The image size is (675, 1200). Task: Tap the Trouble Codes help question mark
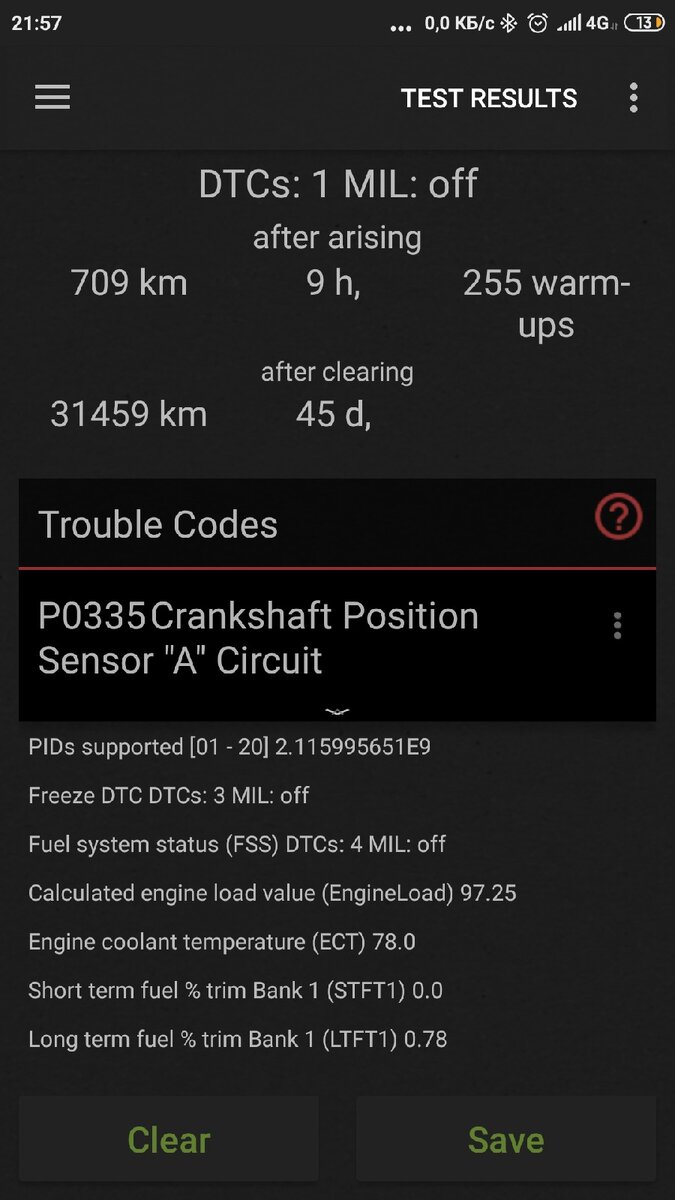pyautogui.click(x=618, y=518)
